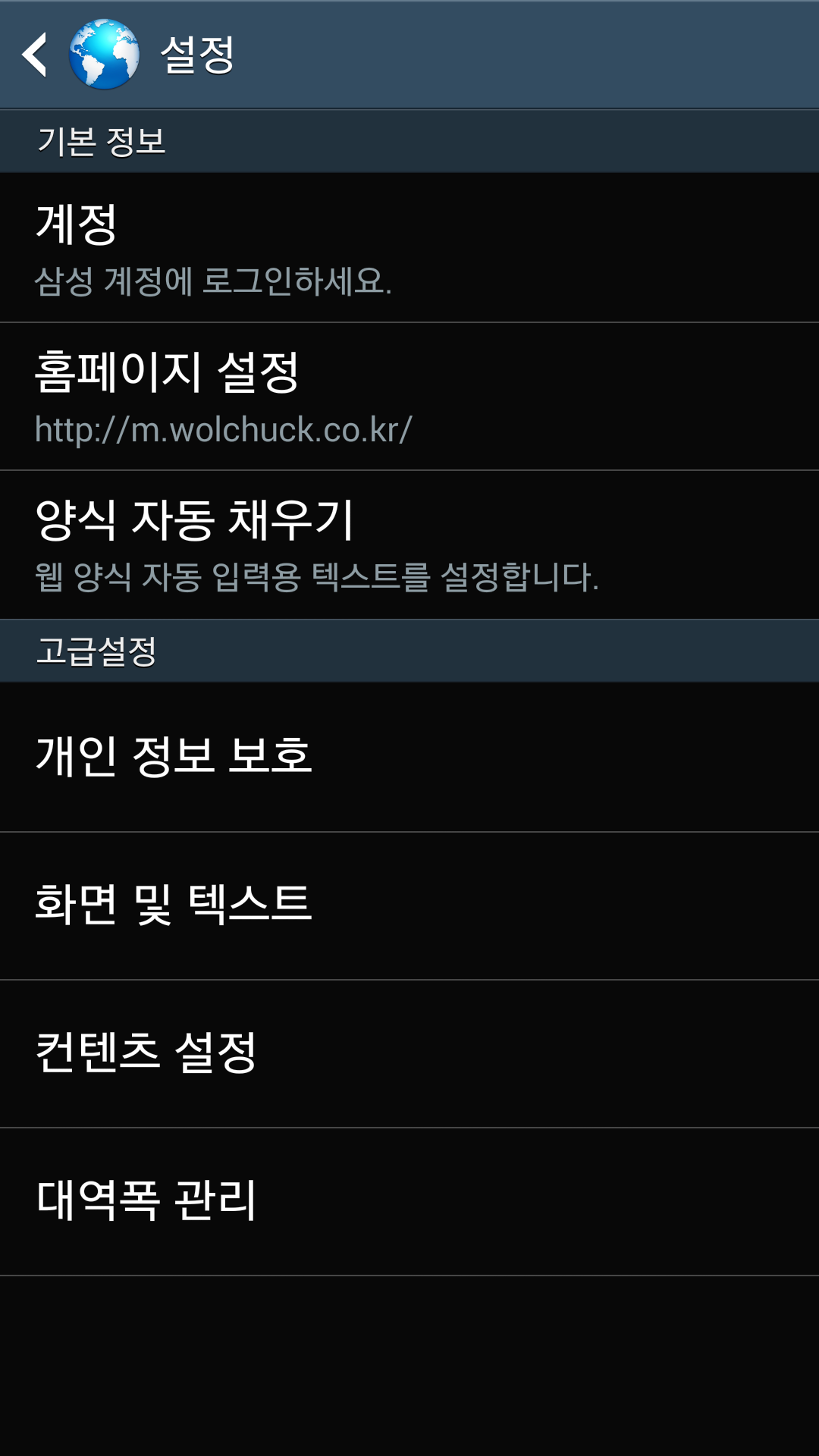This screenshot has height=1456, width=819.
Task: Open 계정 to sign in to Samsung account
Action: pos(409,248)
